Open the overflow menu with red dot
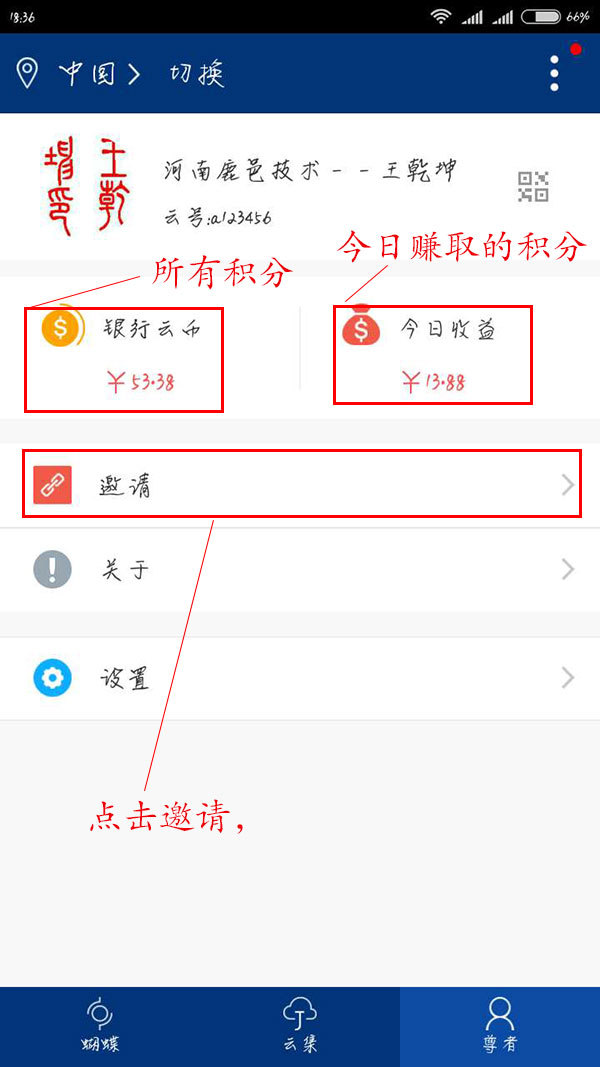Image resolution: width=600 pixels, height=1067 pixels. pyautogui.click(x=555, y=73)
